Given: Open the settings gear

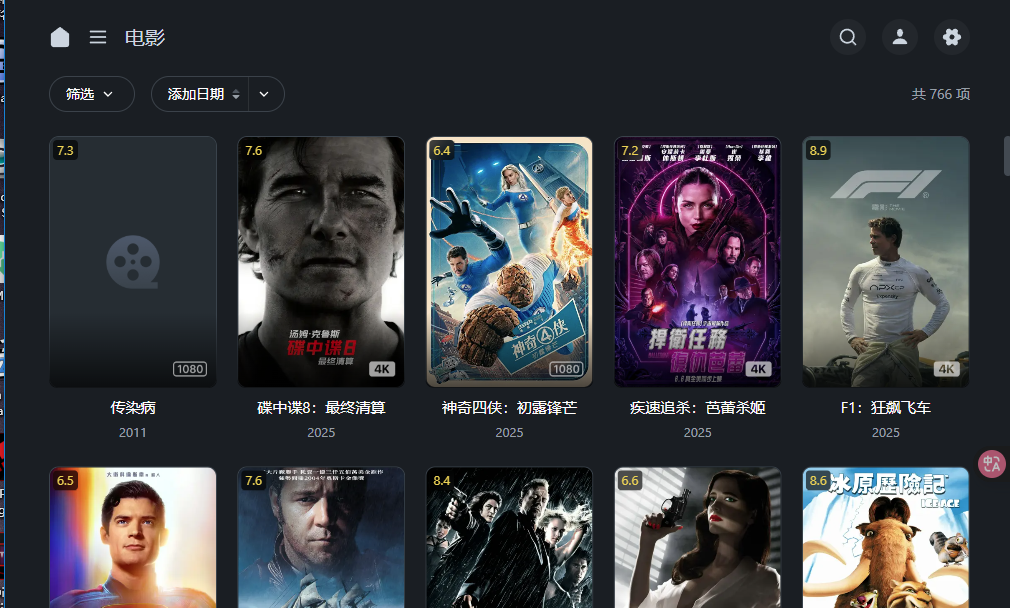Looking at the screenshot, I should tap(952, 37).
